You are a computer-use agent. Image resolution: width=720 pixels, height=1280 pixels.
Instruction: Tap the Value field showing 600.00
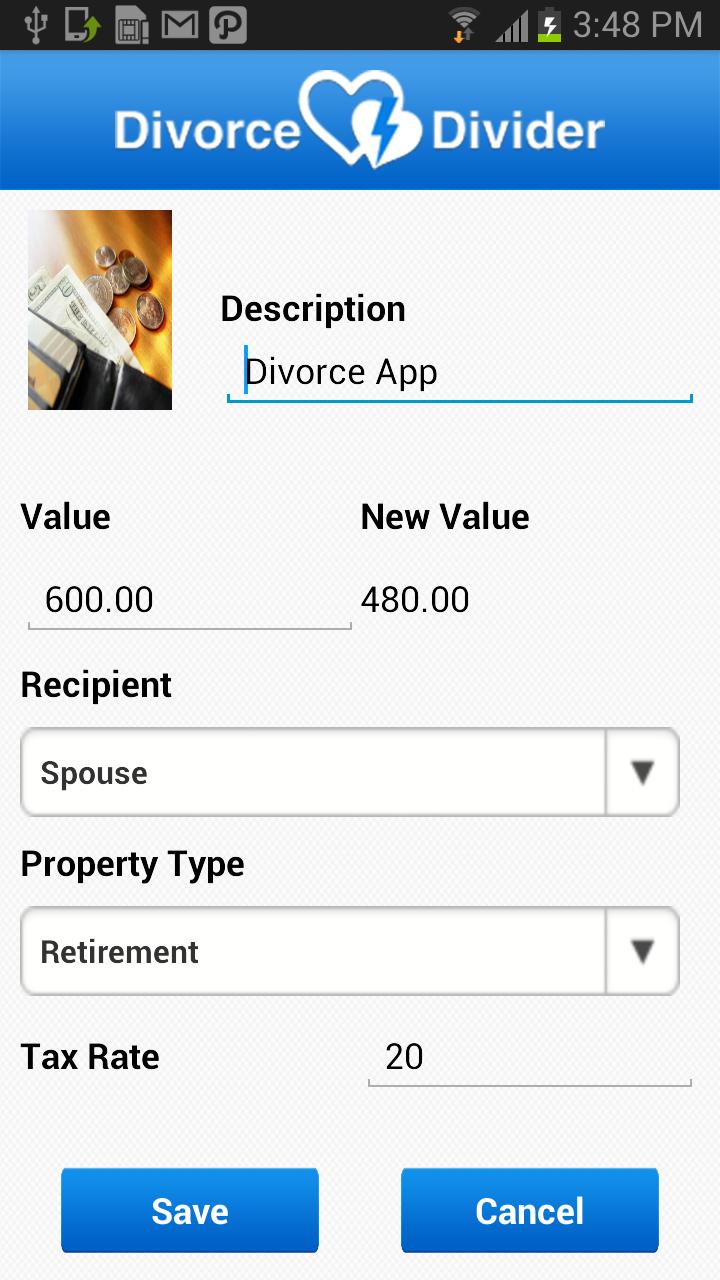click(x=190, y=600)
